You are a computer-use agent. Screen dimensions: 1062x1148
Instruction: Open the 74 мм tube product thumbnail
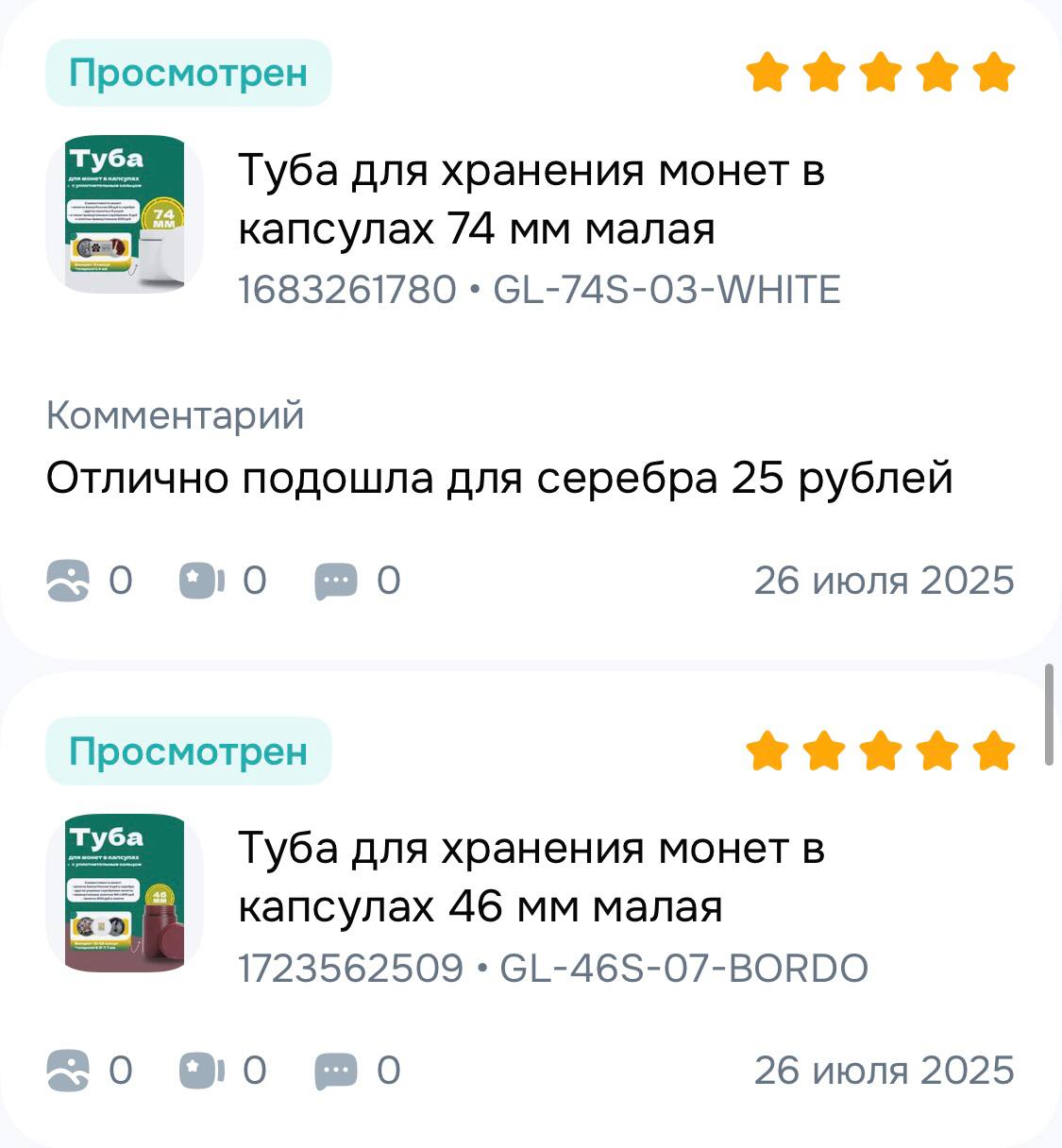coord(125,213)
